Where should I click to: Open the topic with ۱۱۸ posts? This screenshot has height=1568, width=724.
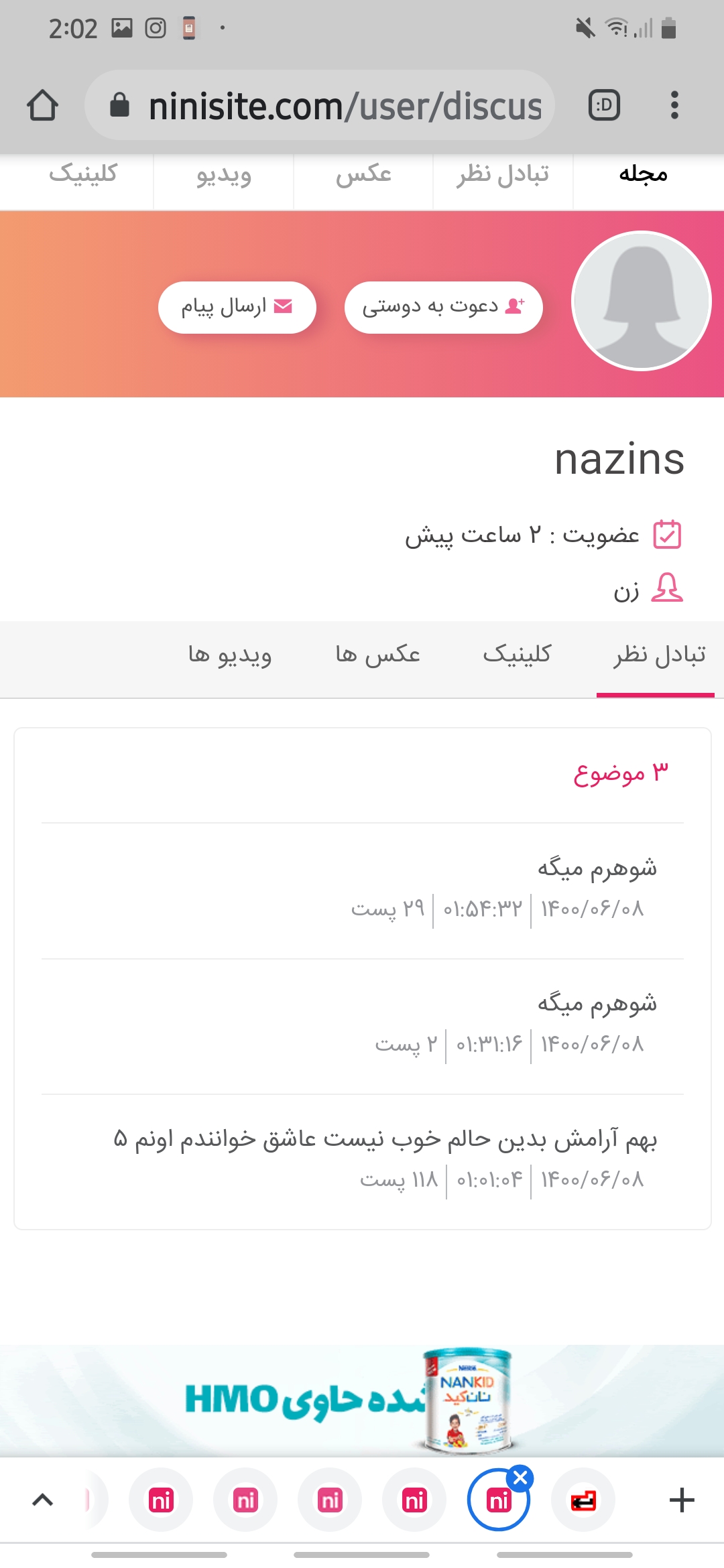[x=385, y=1138]
